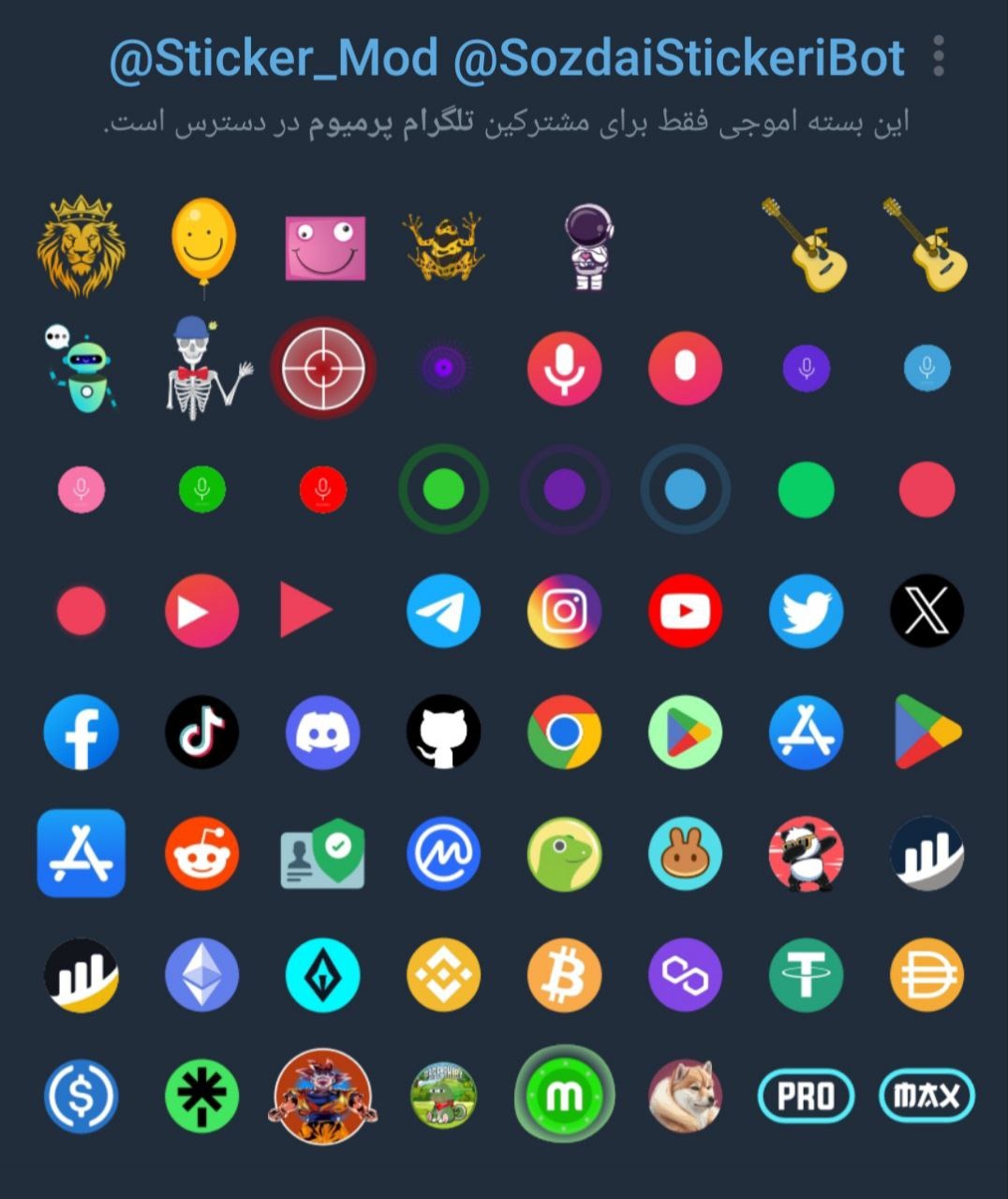Select the skeleton with bow tie emoji
Image resolution: width=1008 pixels, height=1199 pixels.
pos(202,367)
